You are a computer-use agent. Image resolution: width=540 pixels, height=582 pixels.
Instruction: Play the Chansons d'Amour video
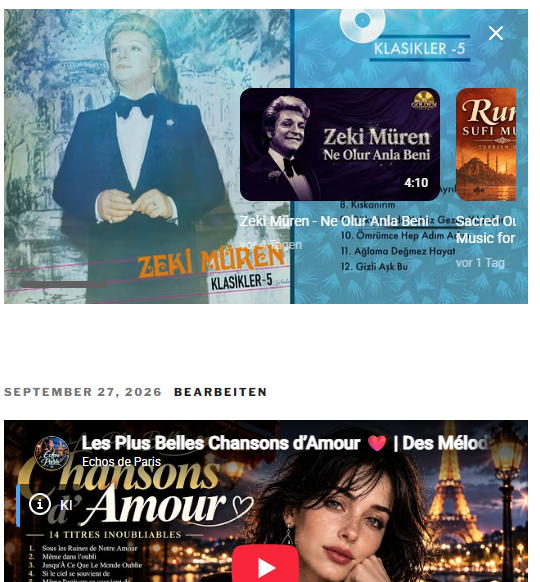(x=265, y=566)
